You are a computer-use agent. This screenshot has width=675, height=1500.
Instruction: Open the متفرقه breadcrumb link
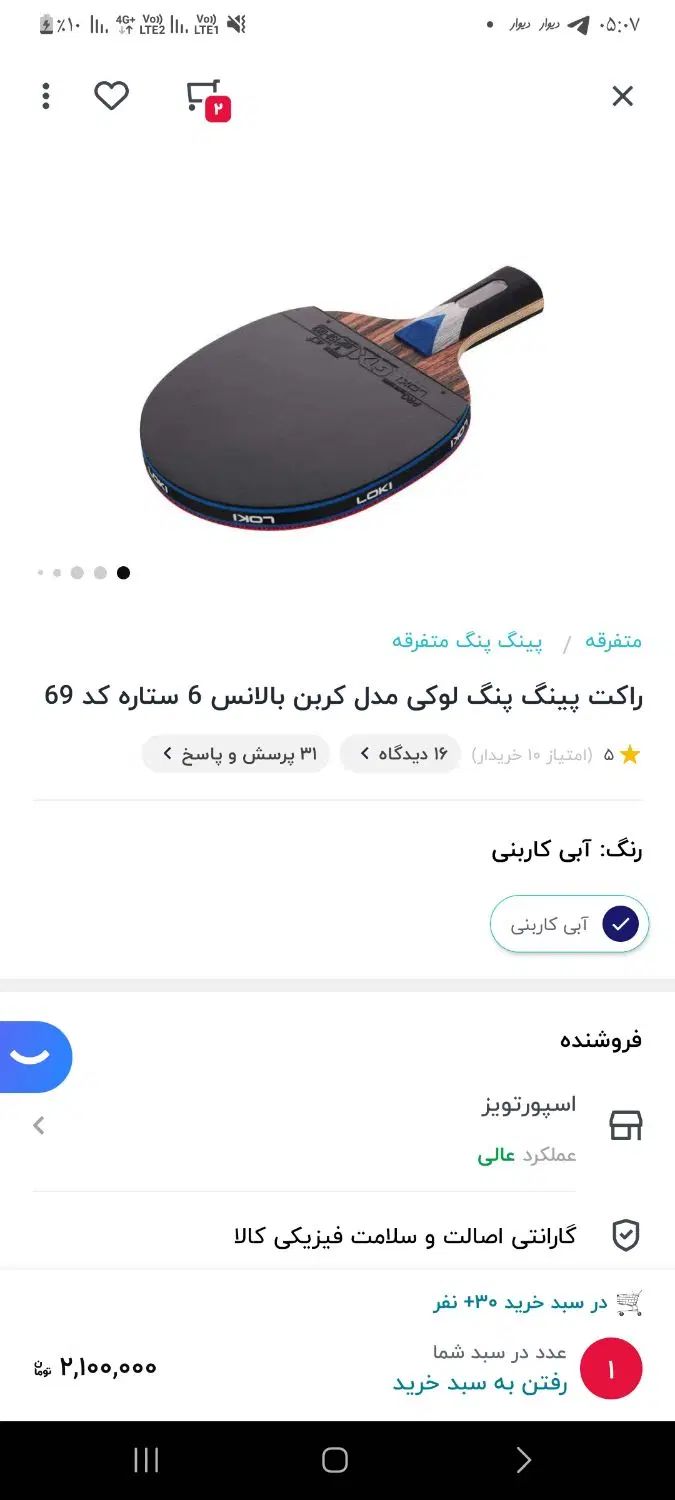pyautogui.click(x=613, y=641)
